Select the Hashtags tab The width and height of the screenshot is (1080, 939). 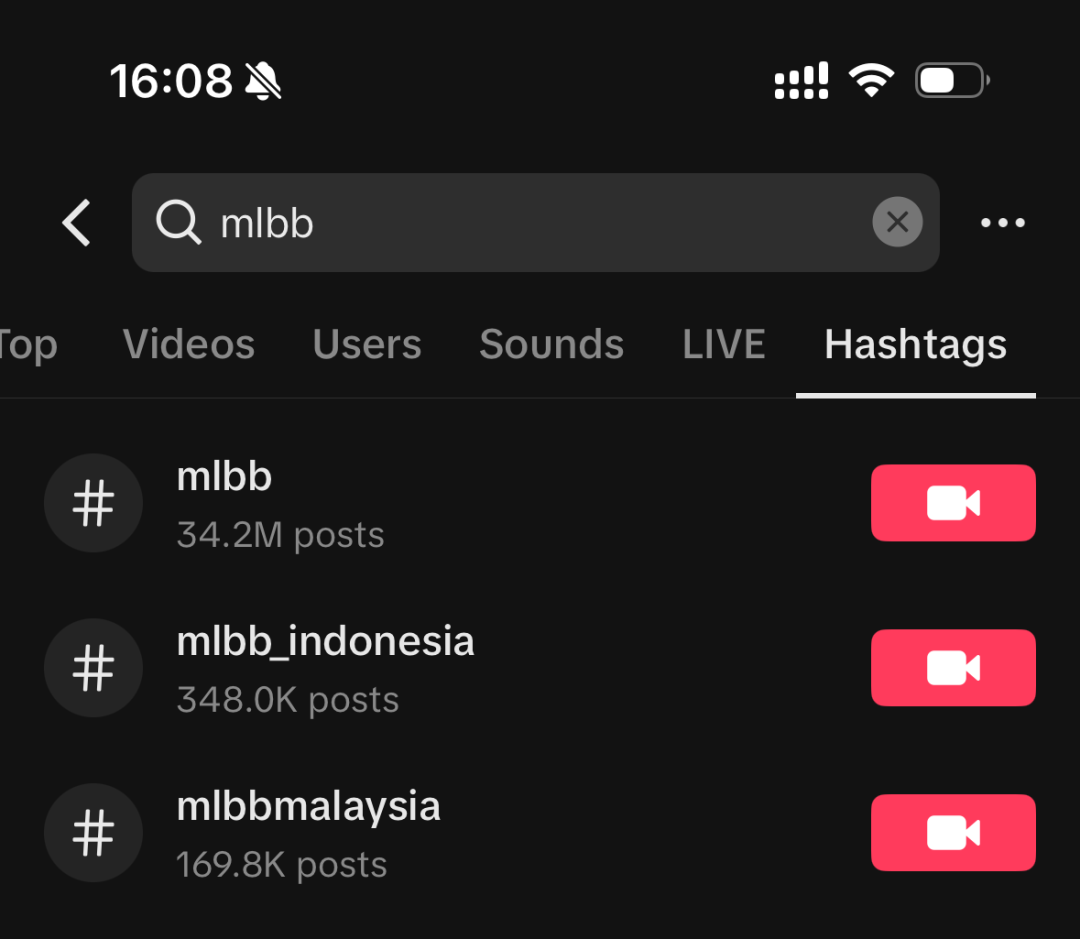pyautogui.click(x=915, y=345)
